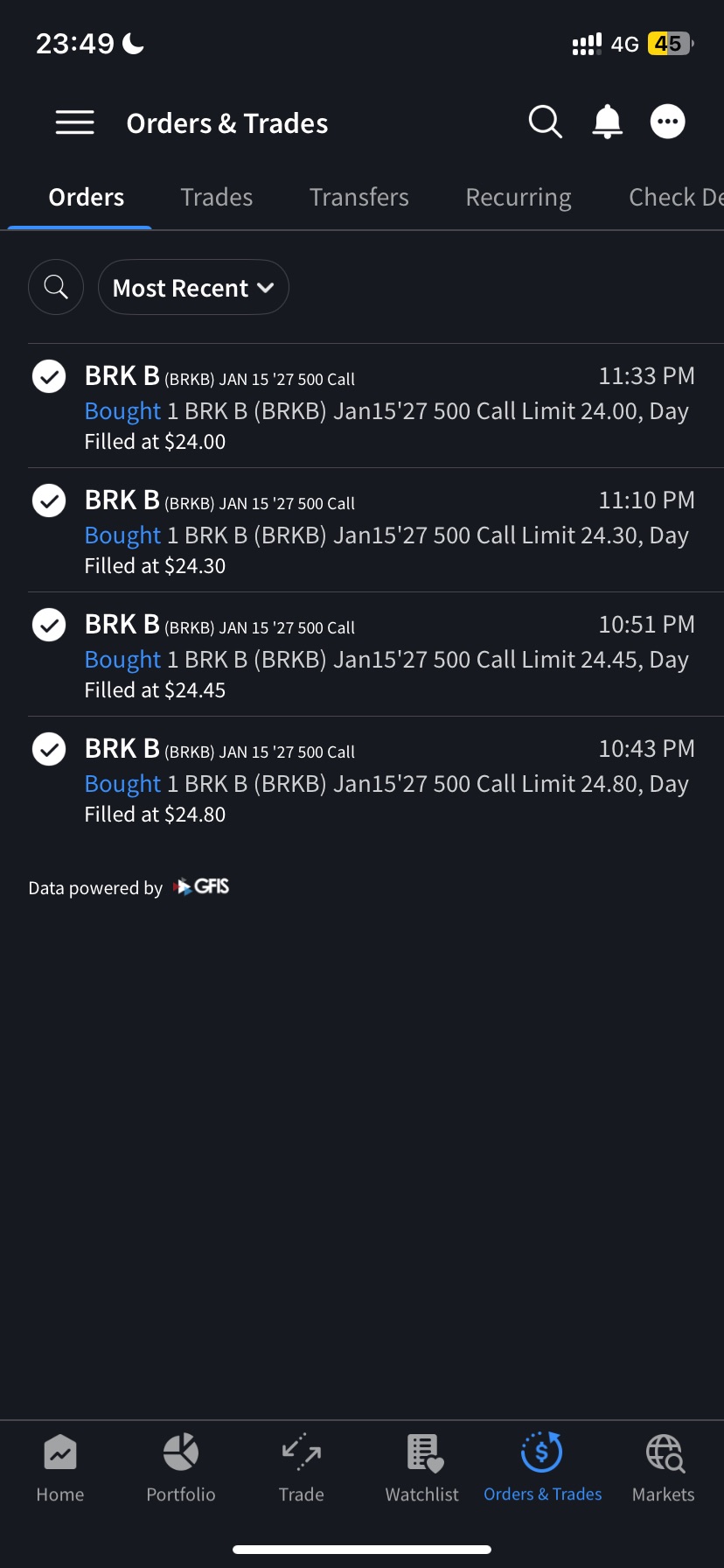Open the Watchlist tab
Image resolution: width=724 pixels, height=1568 pixels.
[x=422, y=1468]
